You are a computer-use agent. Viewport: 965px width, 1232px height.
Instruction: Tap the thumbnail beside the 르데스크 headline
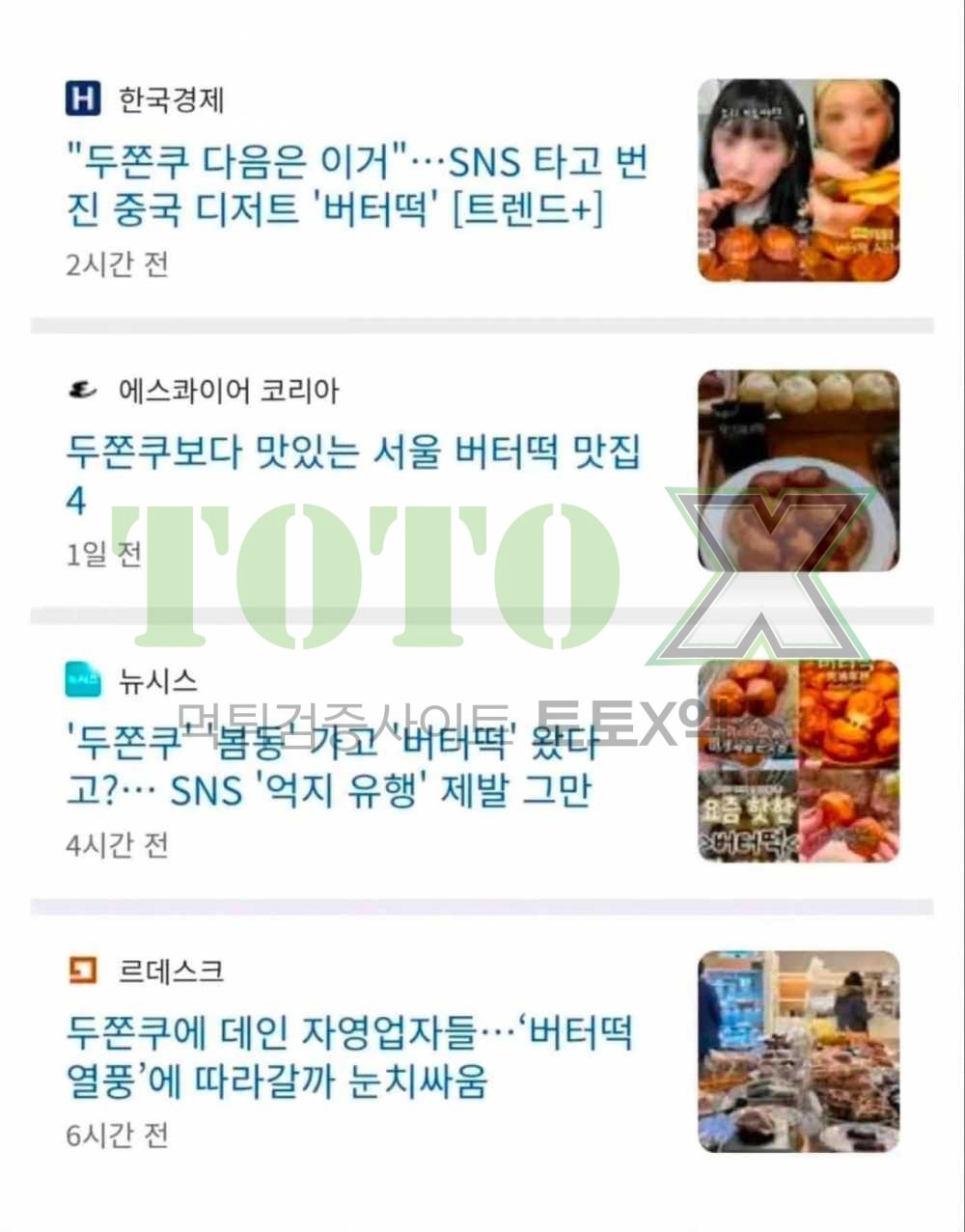click(x=799, y=1052)
